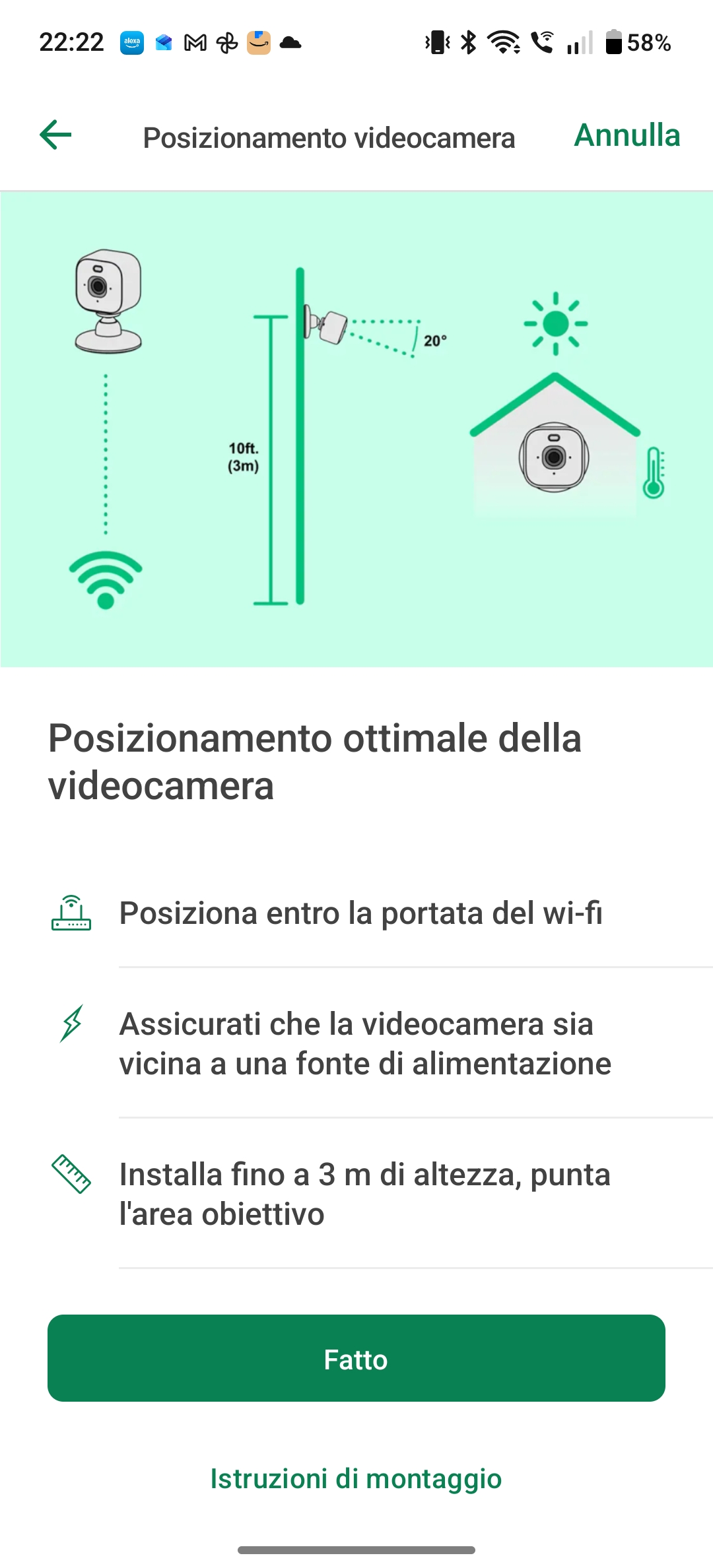The width and height of the screenshot is (713, 1568).
Task: Go back with the arrow icon
Action: (56, 135)
